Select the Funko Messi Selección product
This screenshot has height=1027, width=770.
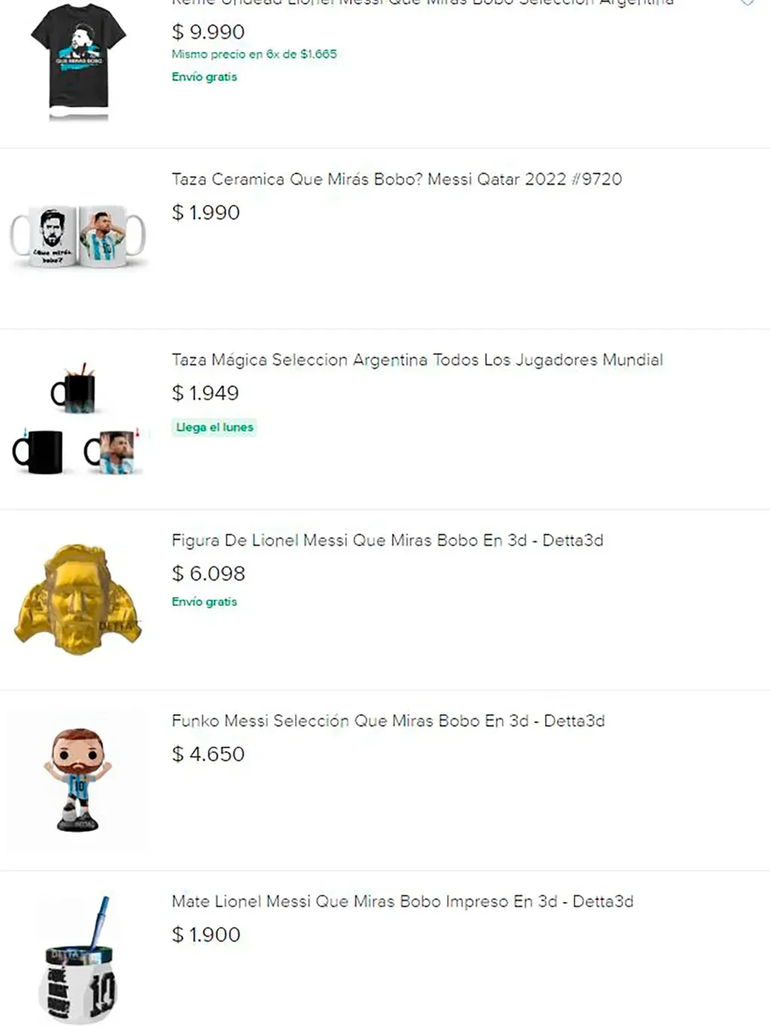coord(388,721)
